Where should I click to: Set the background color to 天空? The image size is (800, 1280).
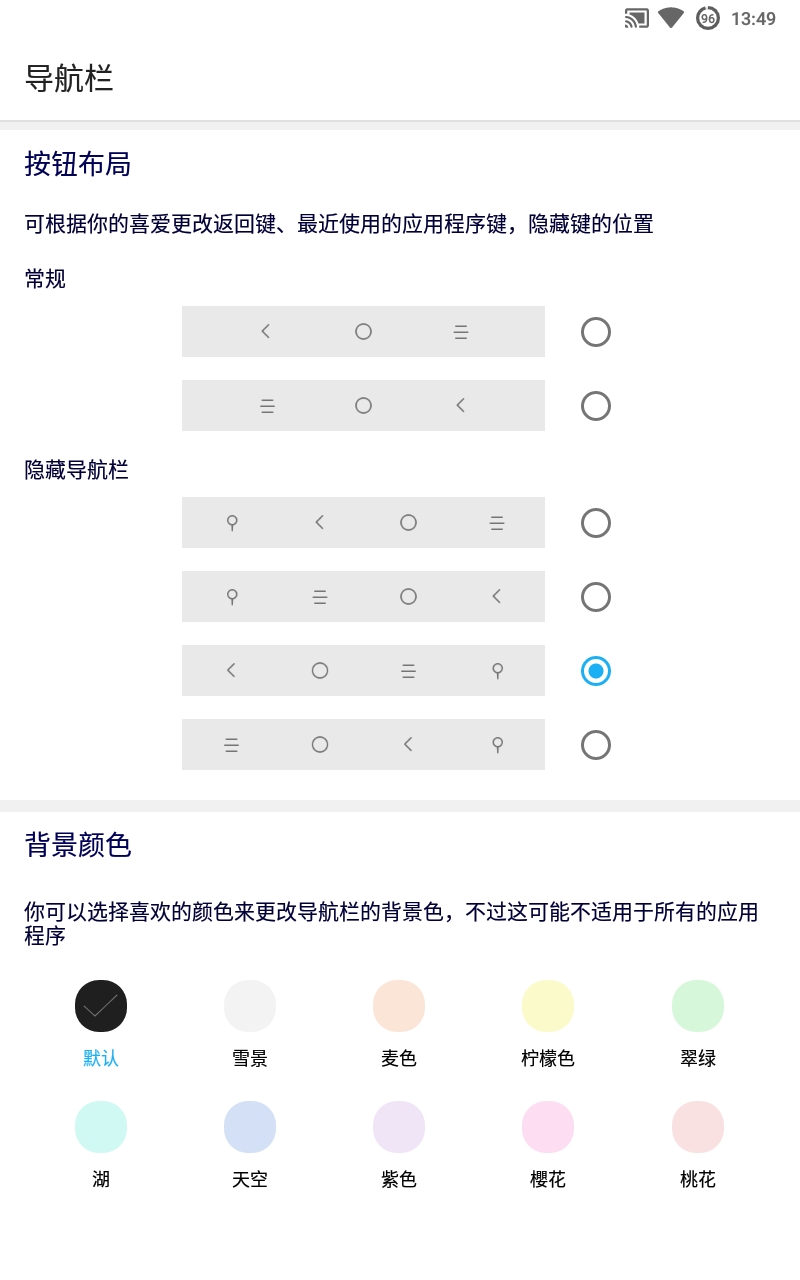250,1127
